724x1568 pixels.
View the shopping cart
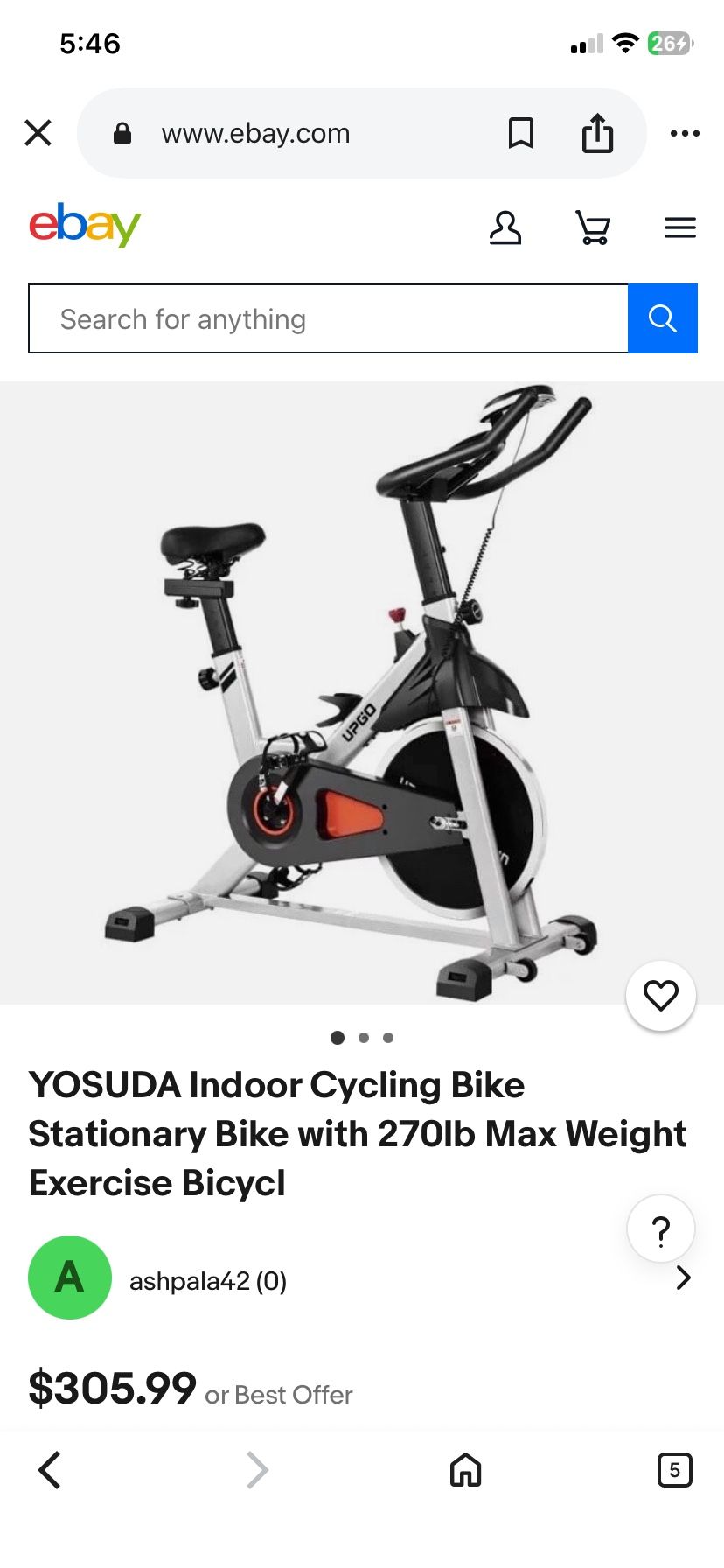coord(593,227)
